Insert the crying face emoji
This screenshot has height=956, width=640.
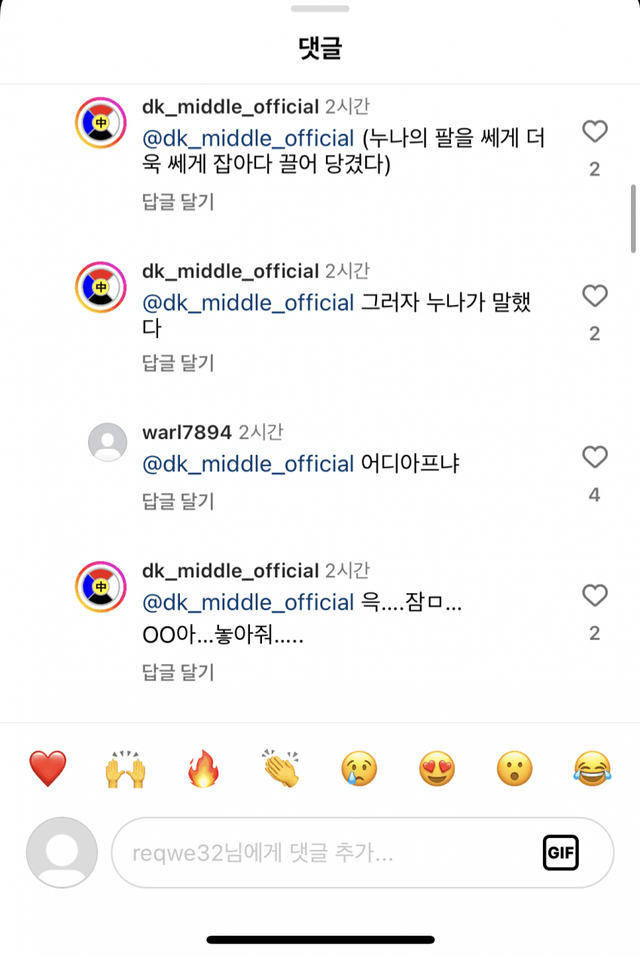[x=359, y=769]
